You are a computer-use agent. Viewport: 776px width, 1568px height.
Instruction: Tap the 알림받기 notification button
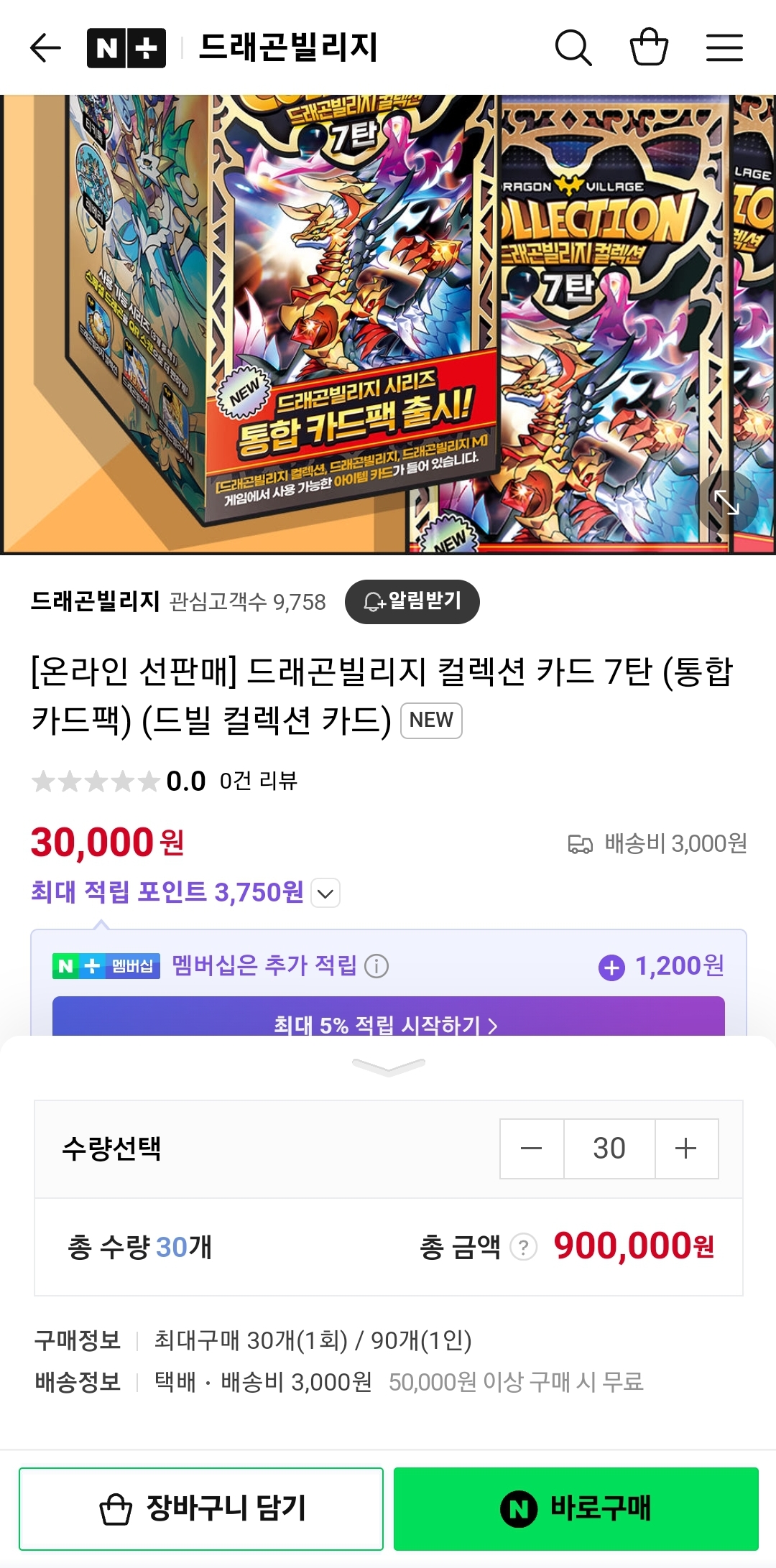coord(412,601)
